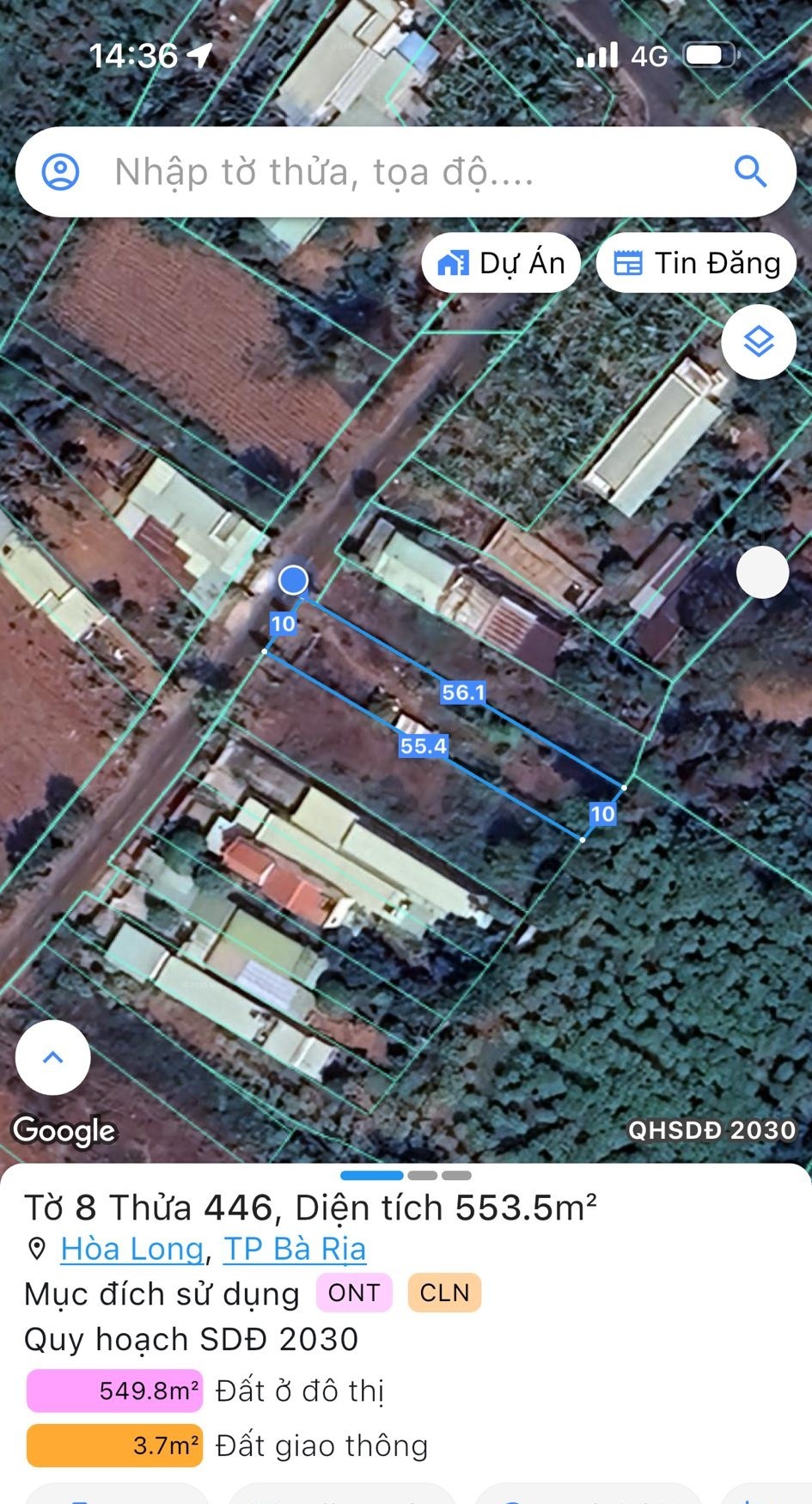Open the profile account icon

61,172
